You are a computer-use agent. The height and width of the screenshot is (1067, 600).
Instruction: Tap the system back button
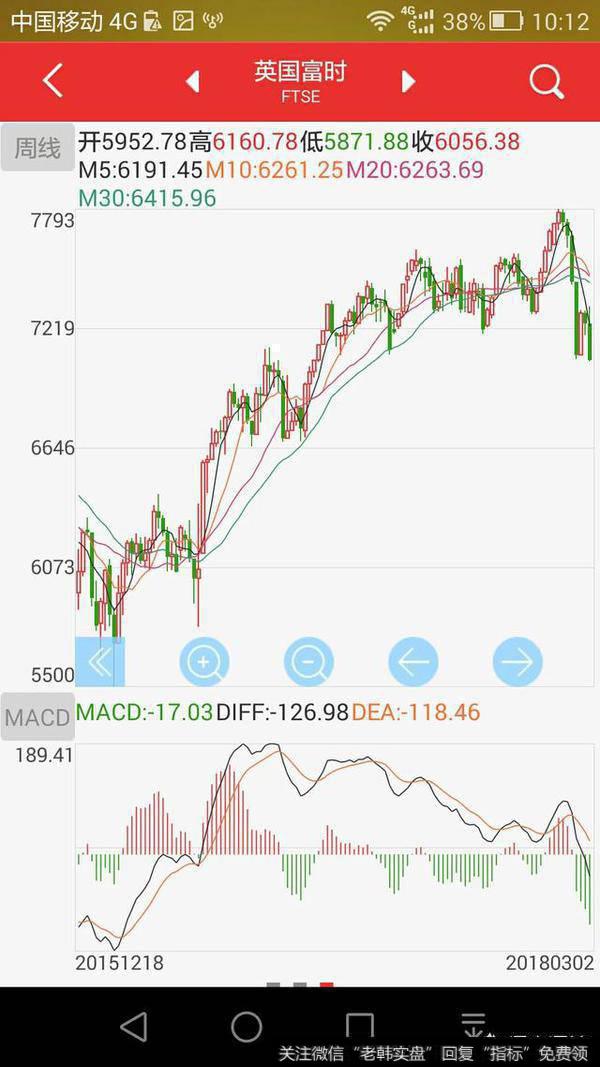[x=133, y=1026]
